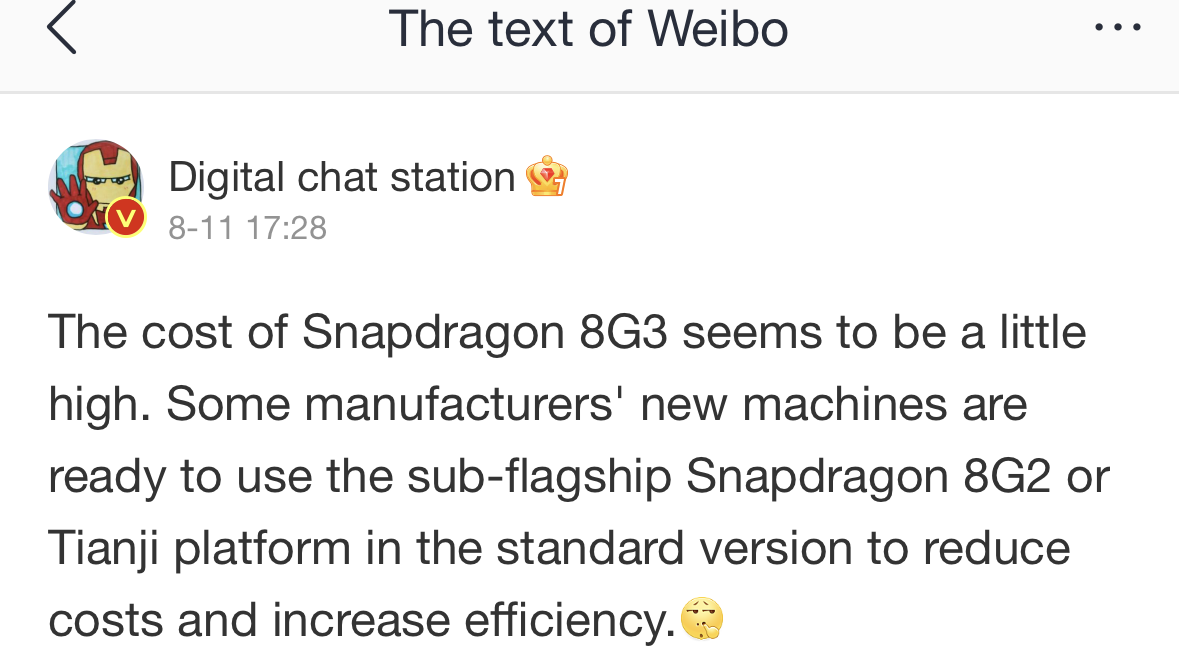Viewport: 1179px width, 663px height.
Task: Go back using the top-left arrow
Action: (62, 29)
